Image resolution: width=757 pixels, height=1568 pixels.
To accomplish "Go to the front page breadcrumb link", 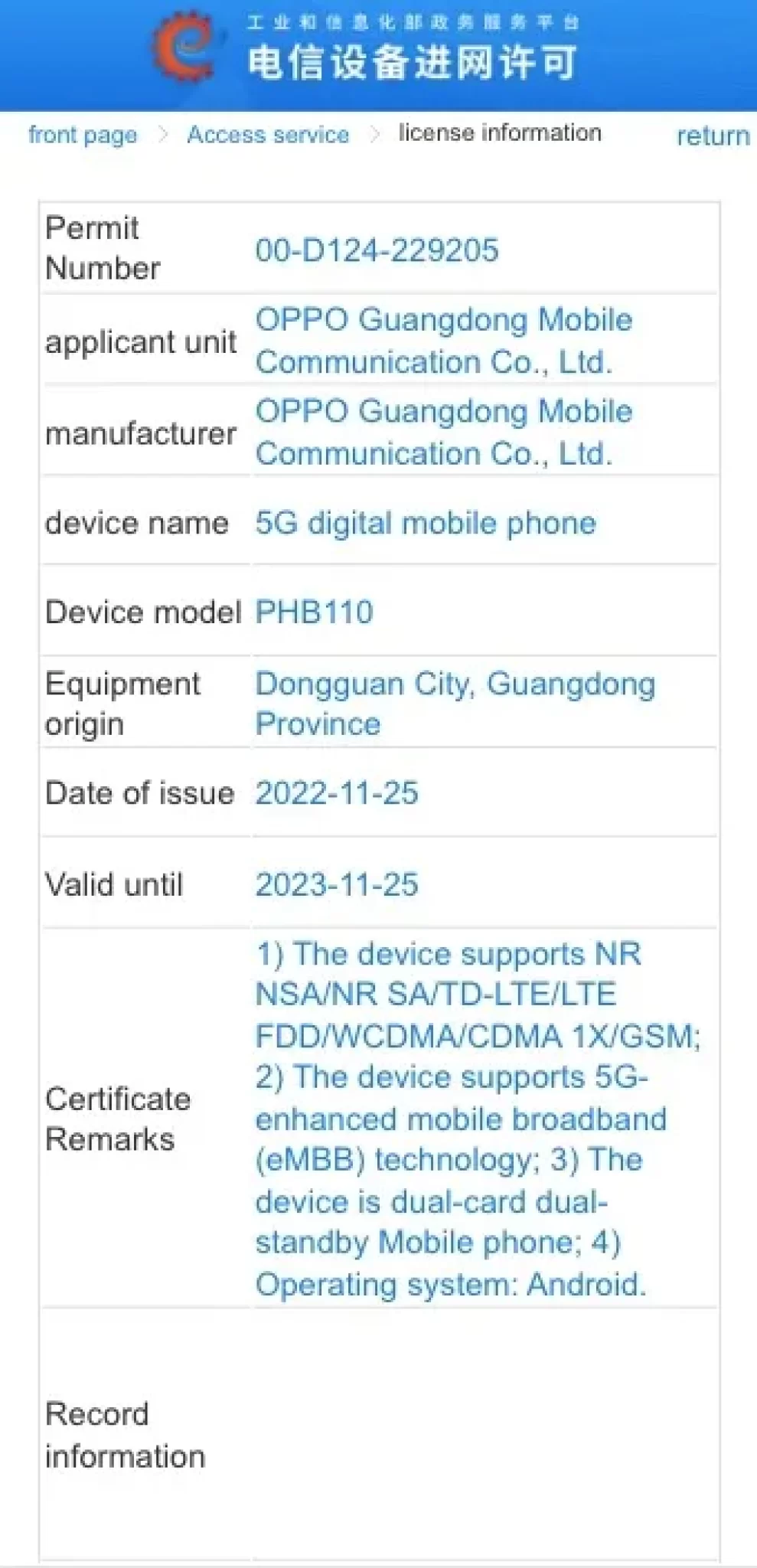I will (83, 135).
